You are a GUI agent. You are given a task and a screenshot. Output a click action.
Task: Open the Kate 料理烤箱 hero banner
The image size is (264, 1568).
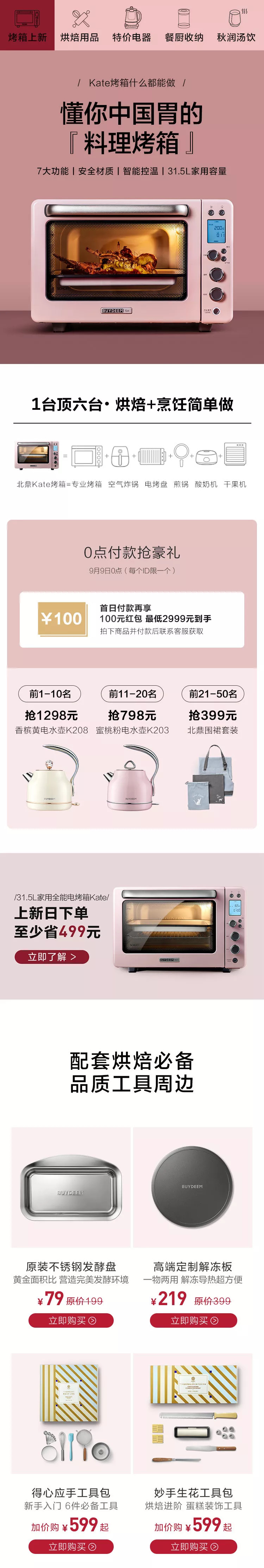tap(132, 262)
